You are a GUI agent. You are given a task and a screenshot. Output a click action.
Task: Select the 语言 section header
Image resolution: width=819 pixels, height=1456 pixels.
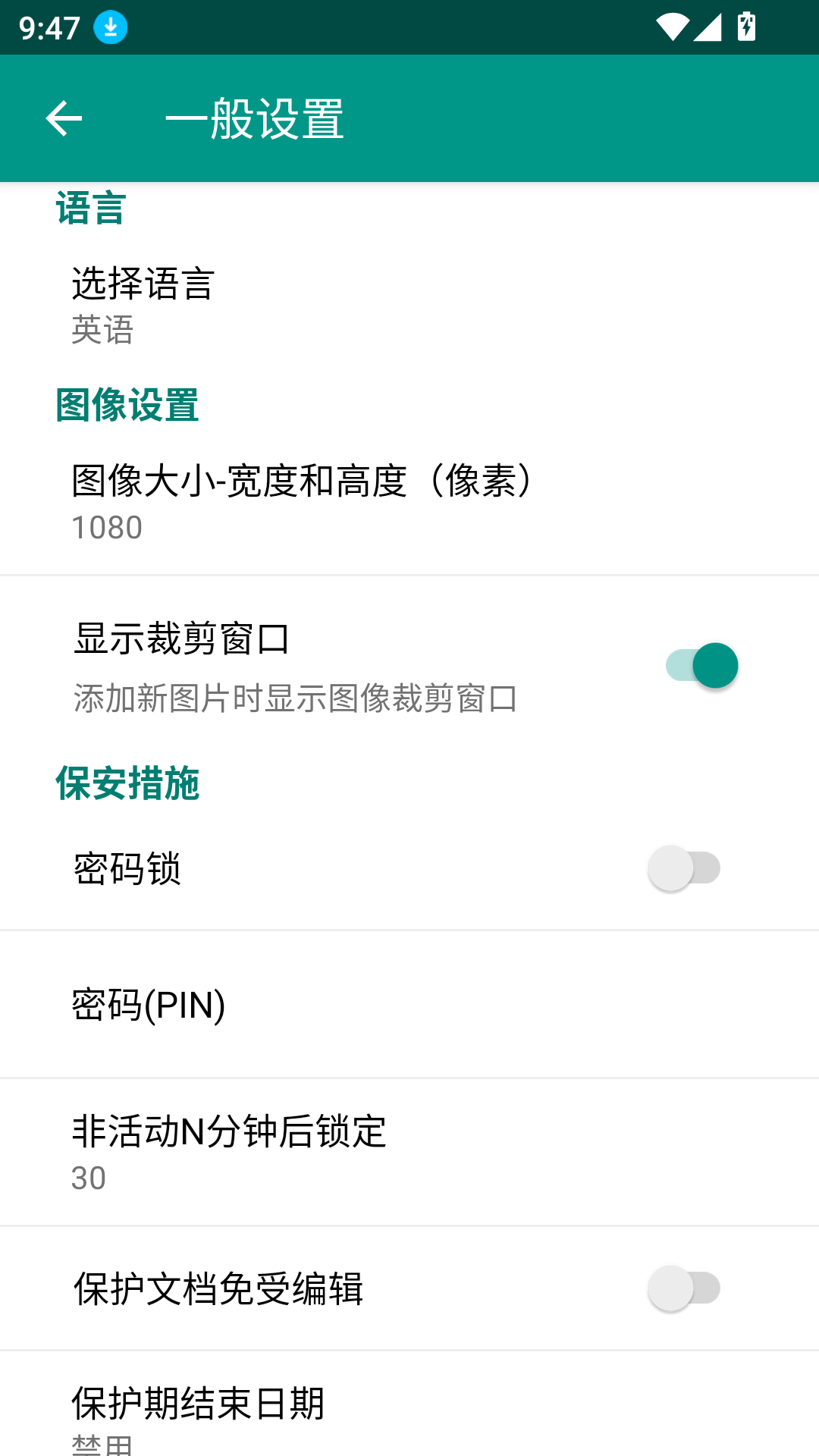tap(90, 209)
